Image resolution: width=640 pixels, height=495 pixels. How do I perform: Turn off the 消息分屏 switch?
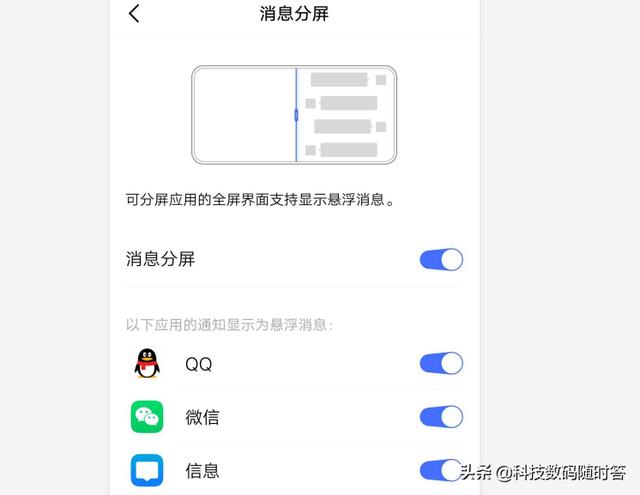441,260
